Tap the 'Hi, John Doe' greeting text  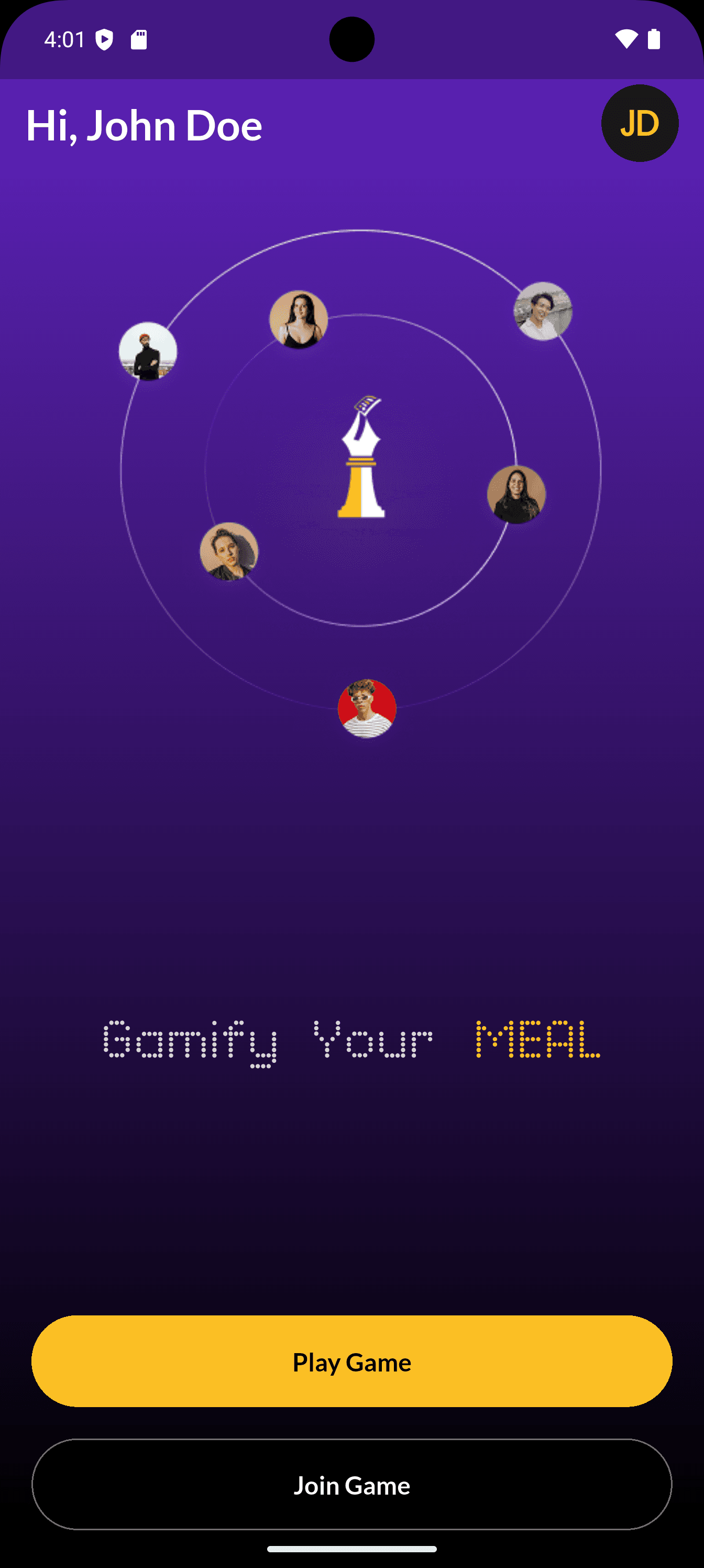144,126
